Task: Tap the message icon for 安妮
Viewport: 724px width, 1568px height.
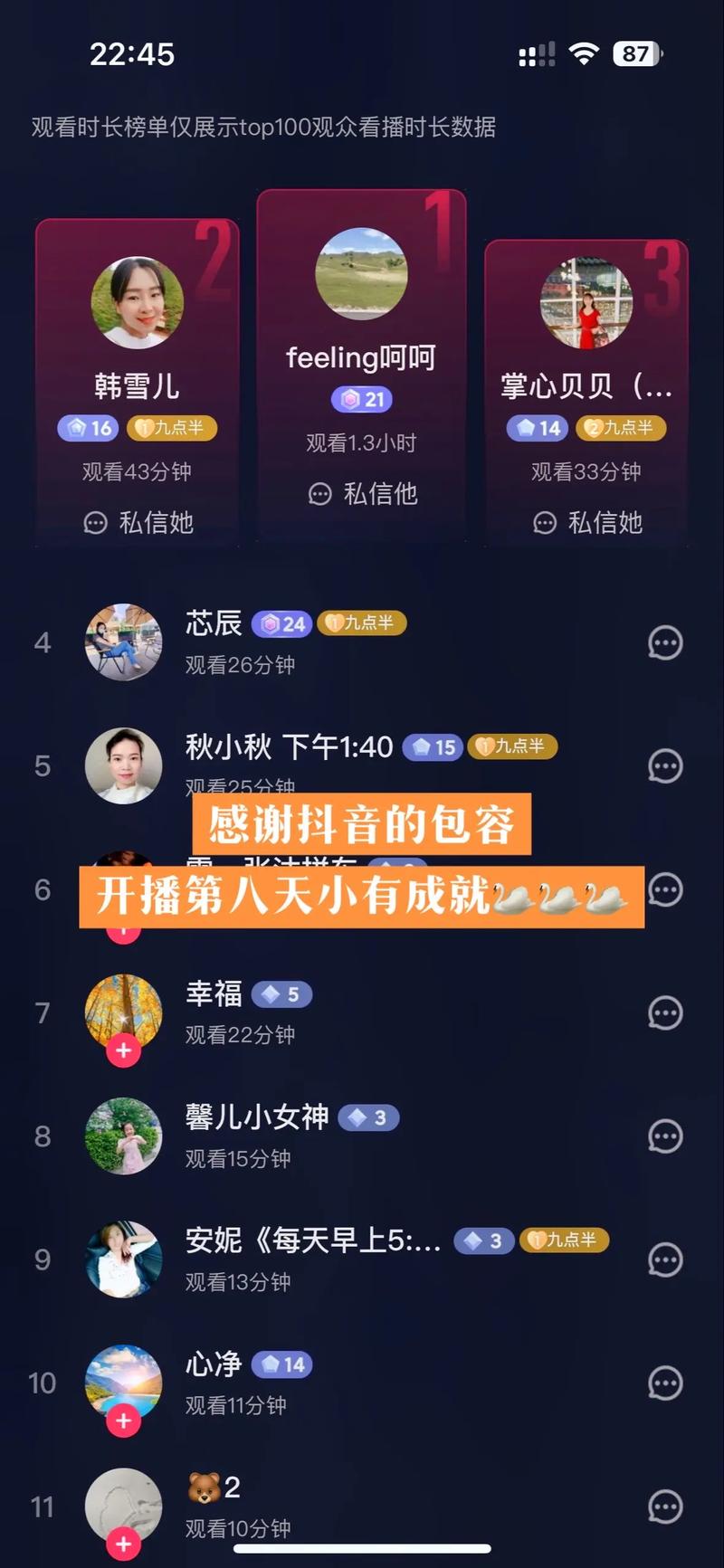Action: [x=665, y=1259]
